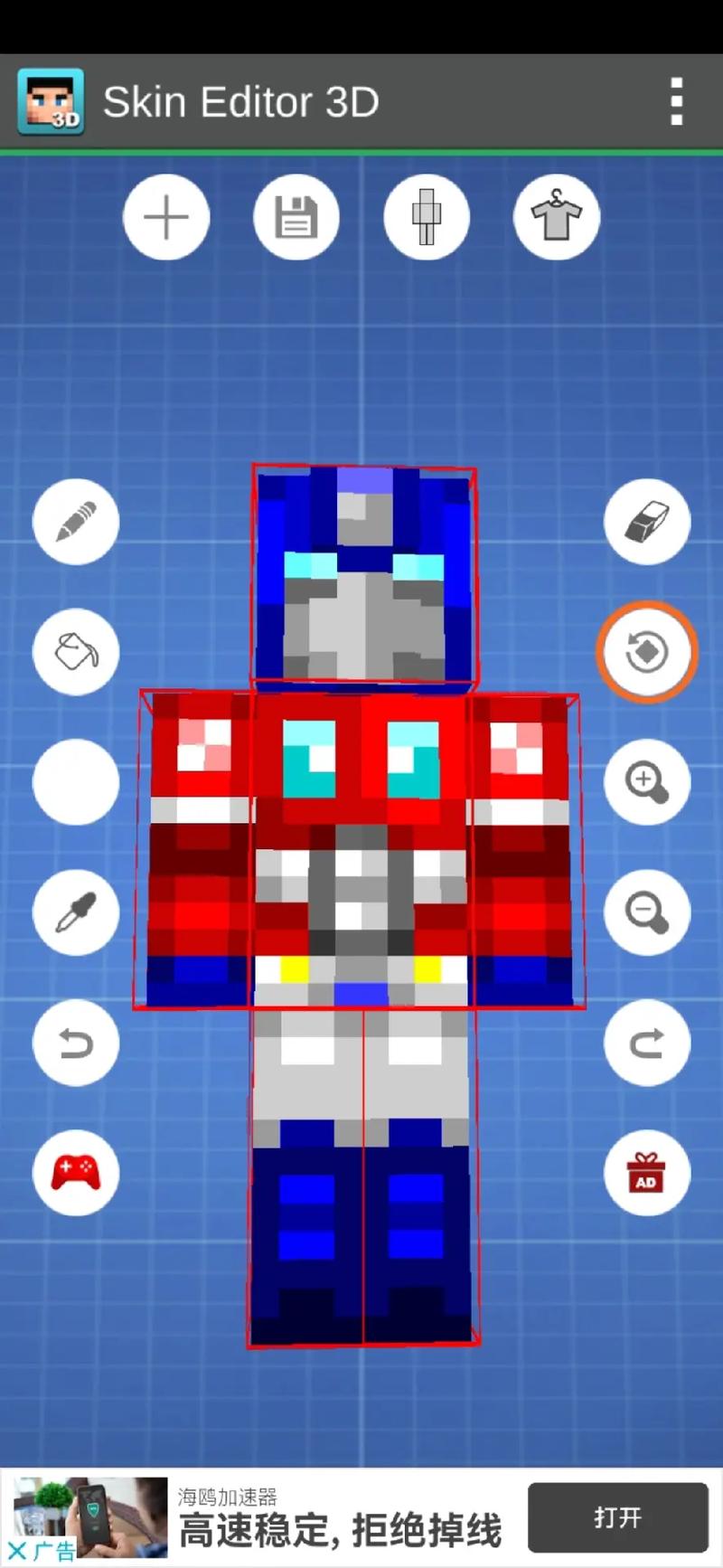Open the red game controller button
Viewport: 723px width, 1568px height.
[x=76, y=1172]
